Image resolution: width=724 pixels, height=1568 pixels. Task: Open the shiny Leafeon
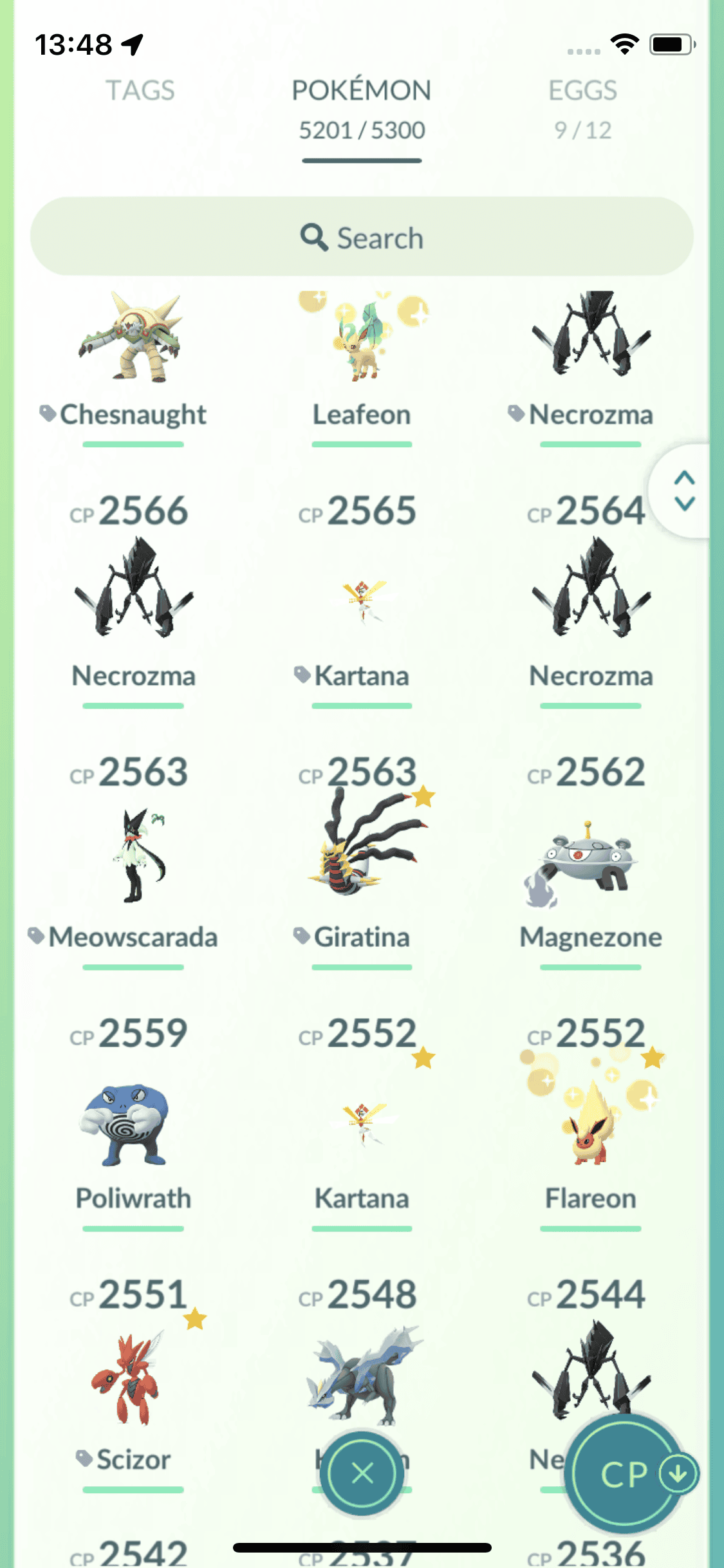(362, 348)
